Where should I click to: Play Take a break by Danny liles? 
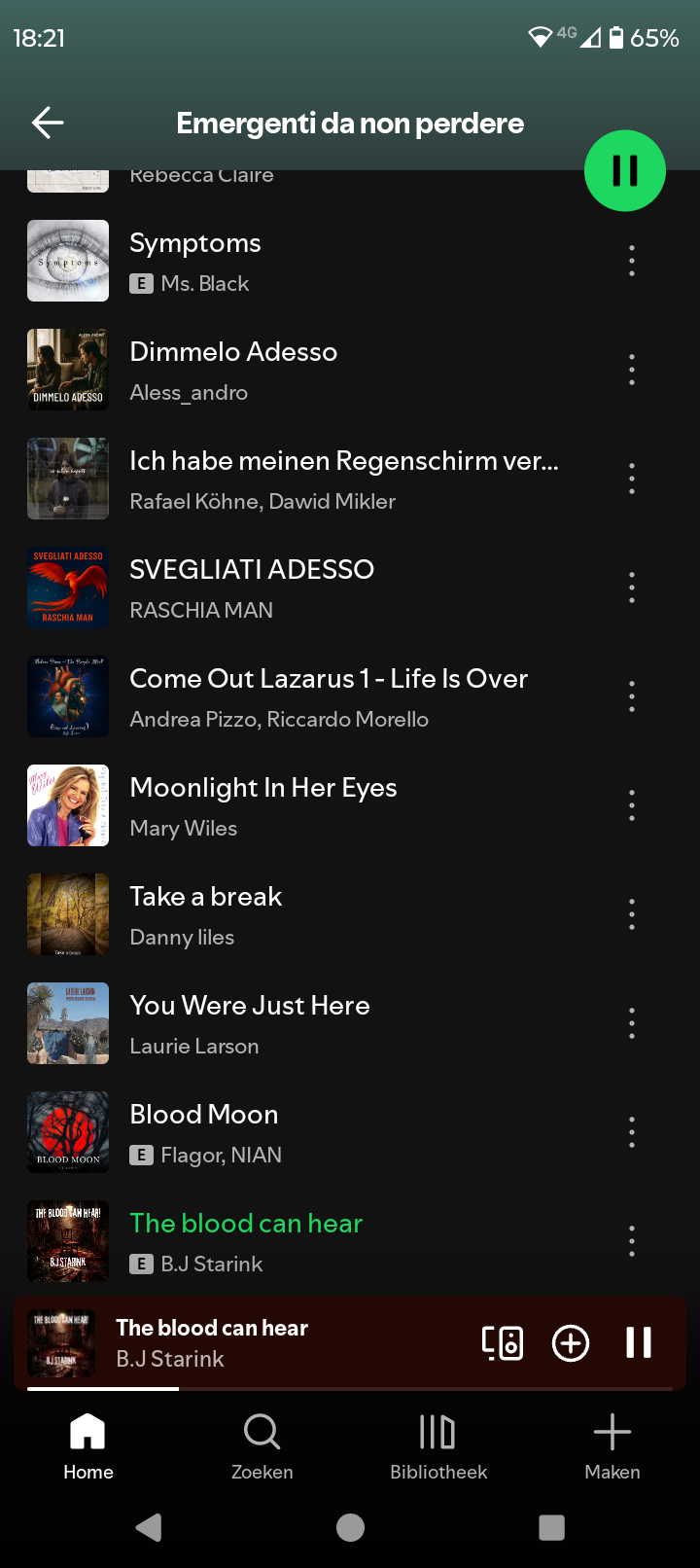[292, 914]
